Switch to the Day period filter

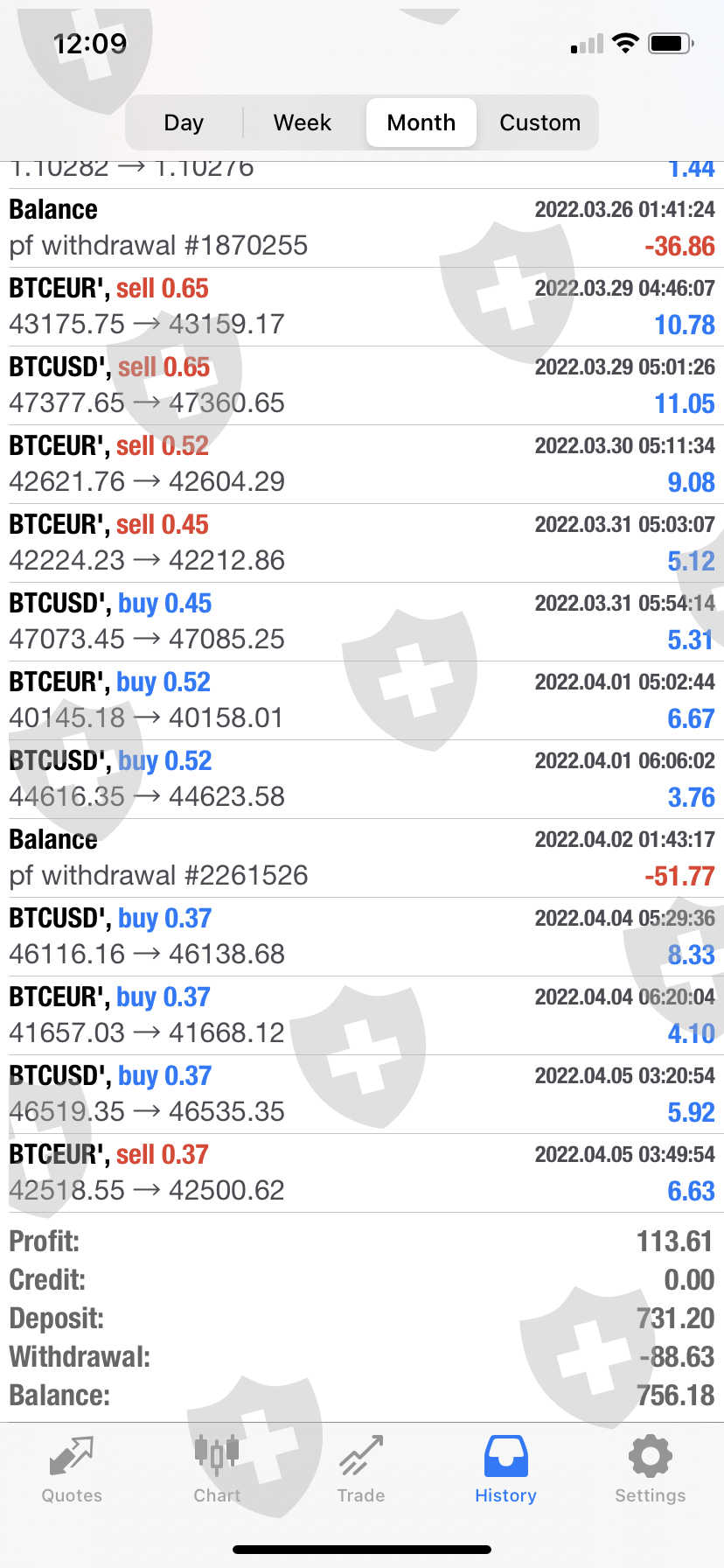[184, 122]
